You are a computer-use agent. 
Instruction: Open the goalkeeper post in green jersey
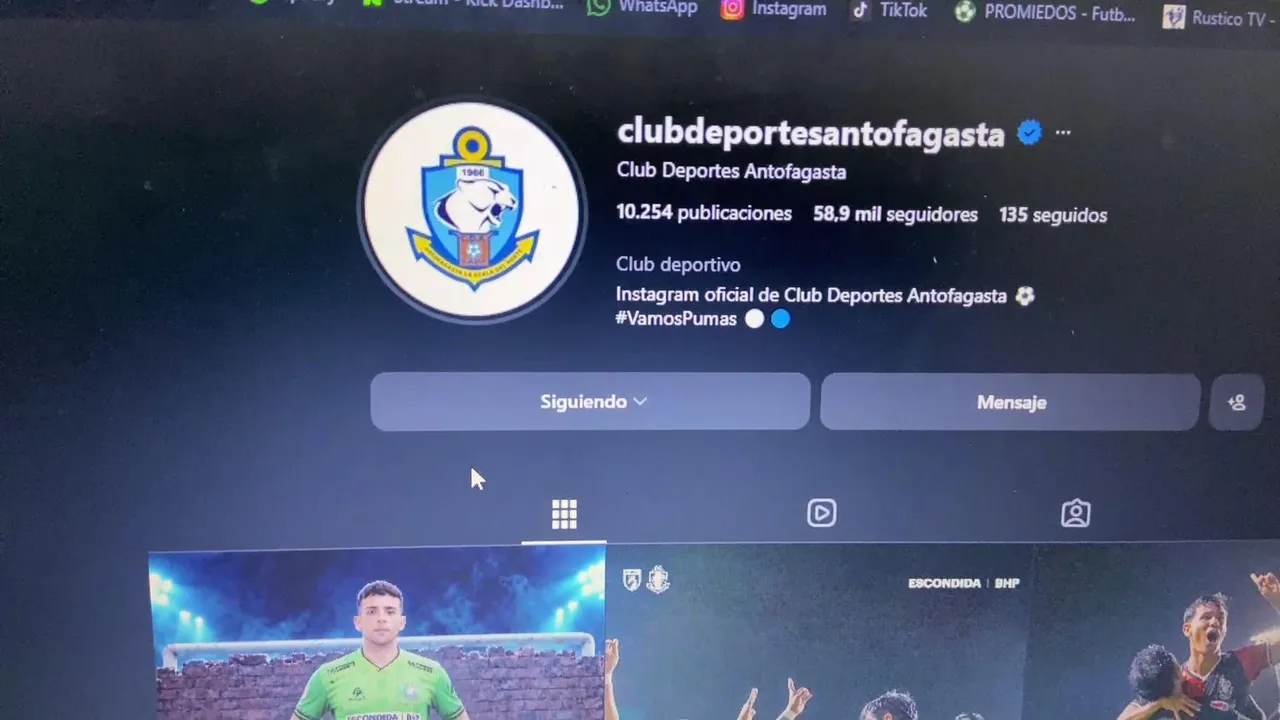[377, 633]
